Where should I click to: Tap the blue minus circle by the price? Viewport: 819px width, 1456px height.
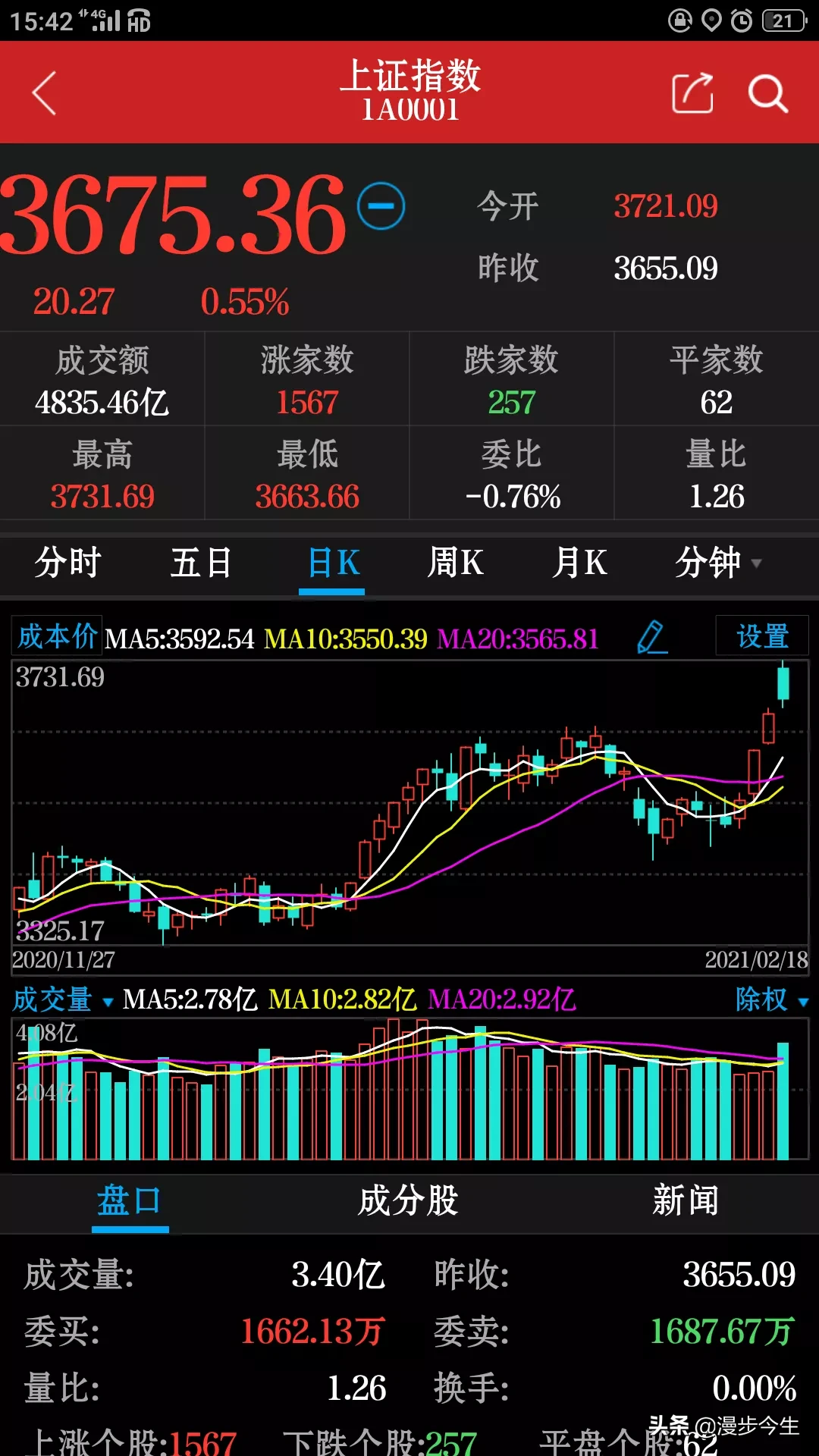pos(381,206)
